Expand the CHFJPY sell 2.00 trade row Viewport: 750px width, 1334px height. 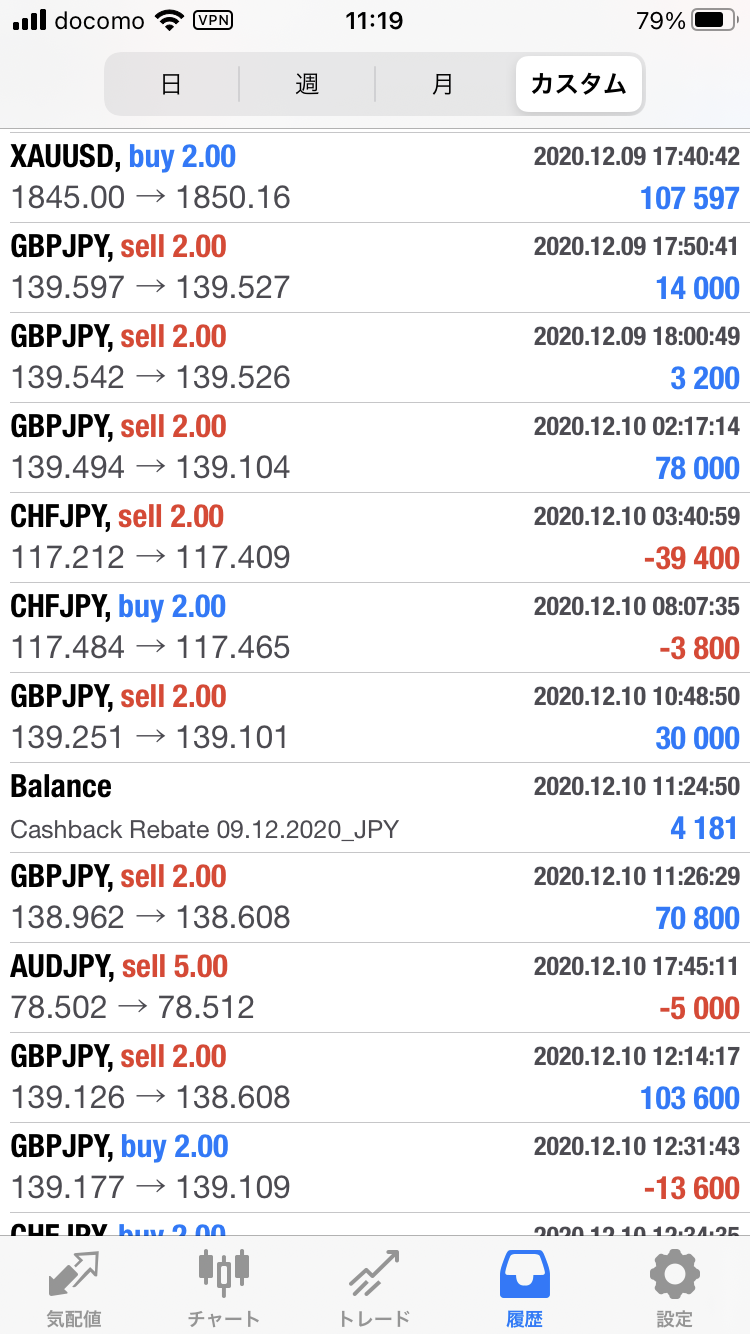pos(375,537)
